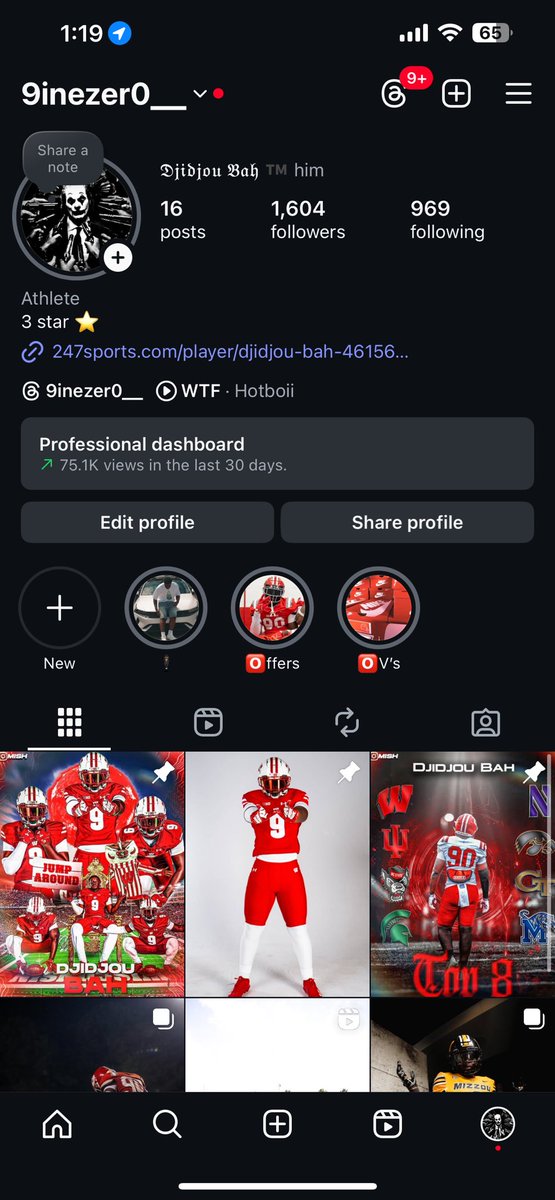Switch to the tagged photos tab

(x=485, y=722)
